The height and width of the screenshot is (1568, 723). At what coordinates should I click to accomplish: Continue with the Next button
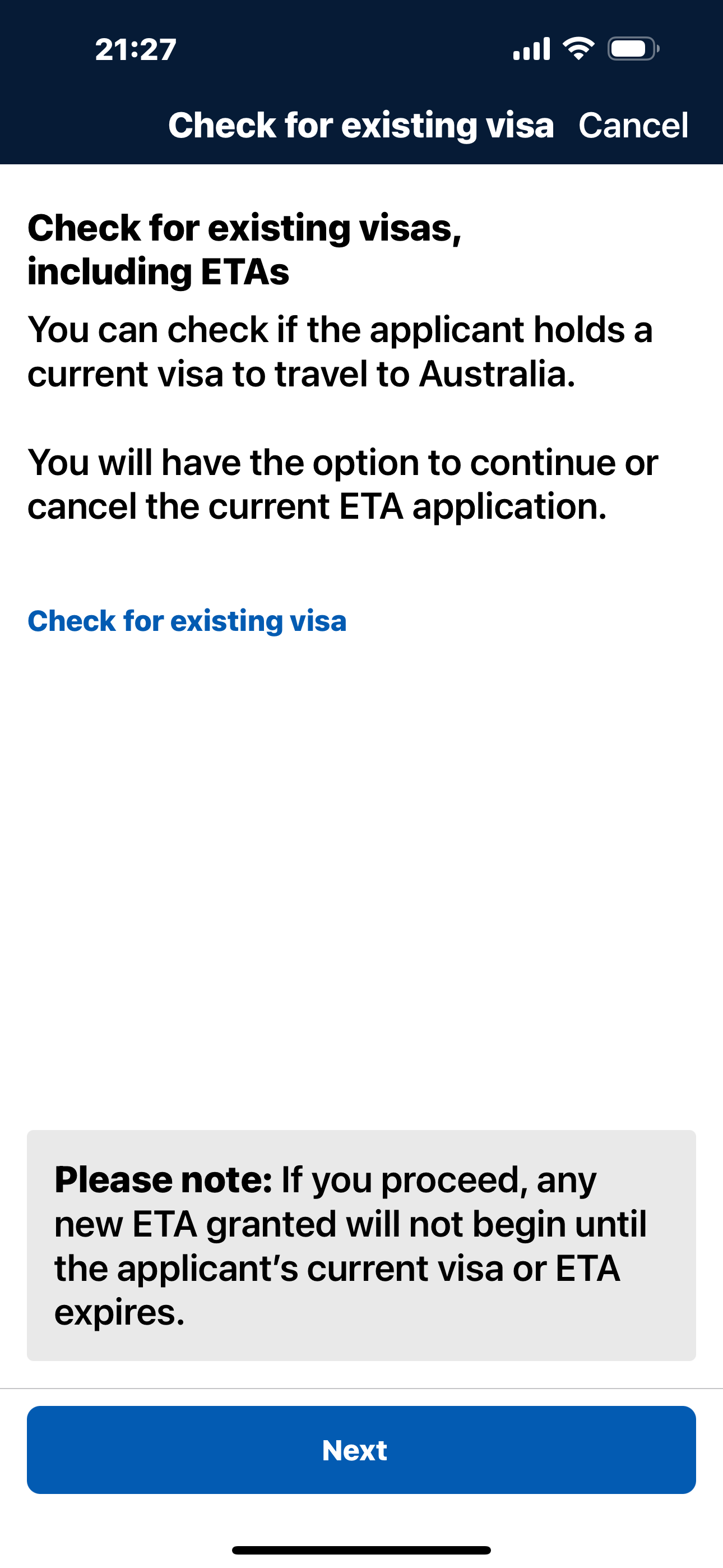click(x=361, y=1450)
